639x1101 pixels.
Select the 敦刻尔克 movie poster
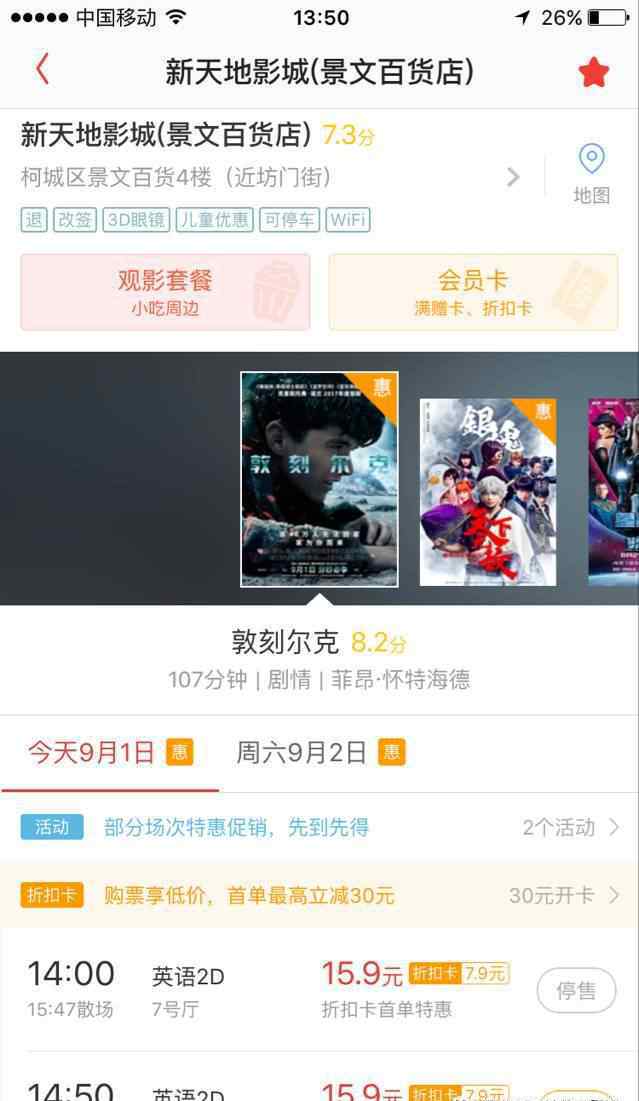click(x=320, y=480)
